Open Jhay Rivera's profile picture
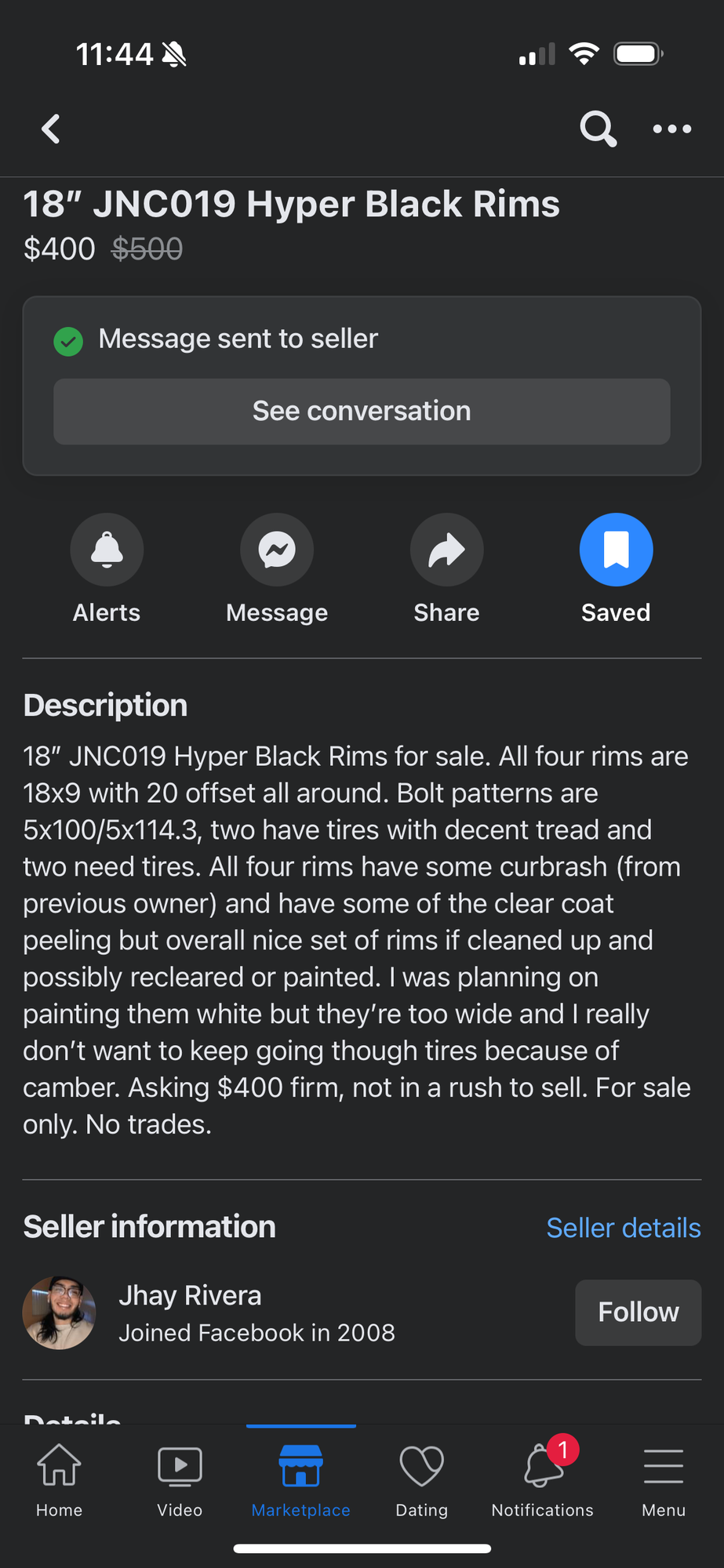The image size is (724, 1568). point(60,1312)
